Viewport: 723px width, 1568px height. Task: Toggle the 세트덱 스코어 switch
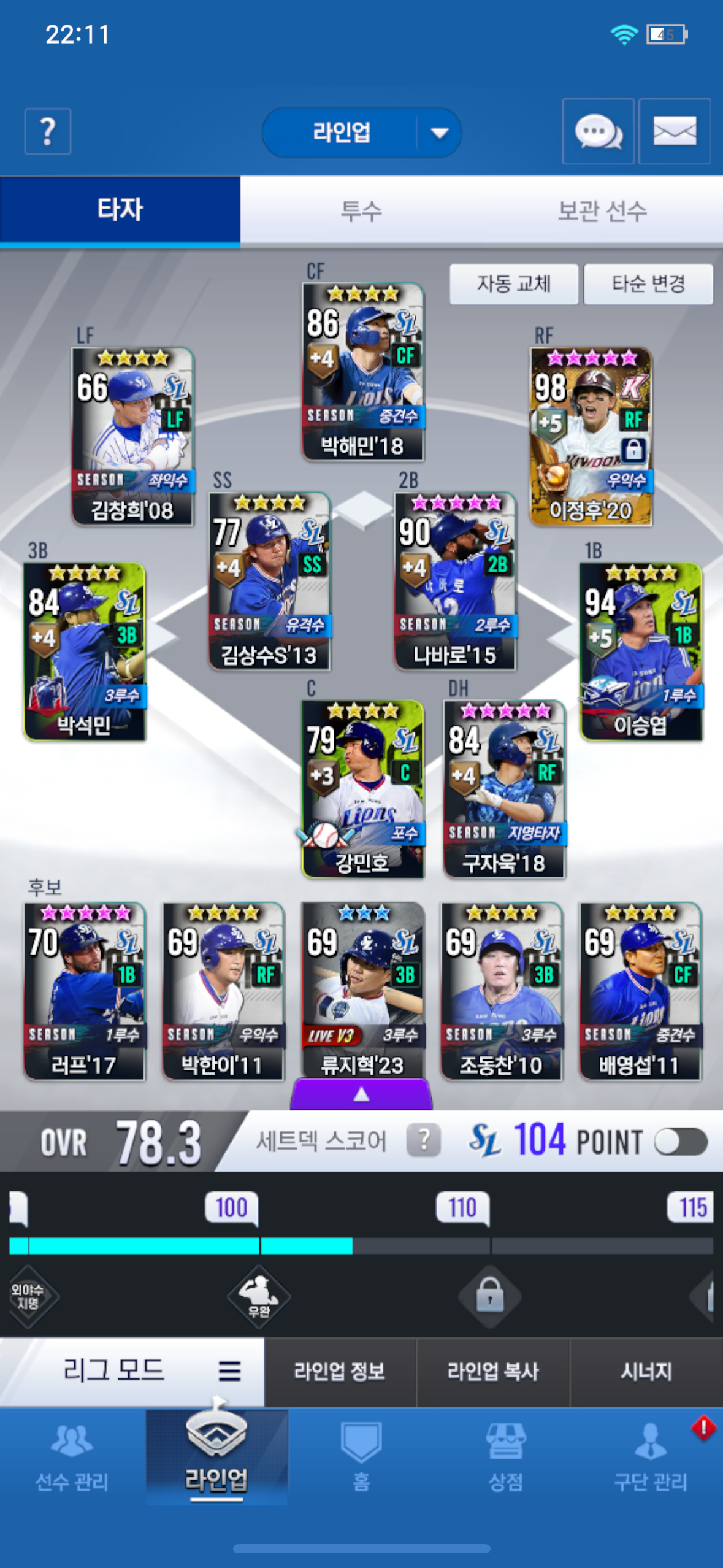point(681,1142)
